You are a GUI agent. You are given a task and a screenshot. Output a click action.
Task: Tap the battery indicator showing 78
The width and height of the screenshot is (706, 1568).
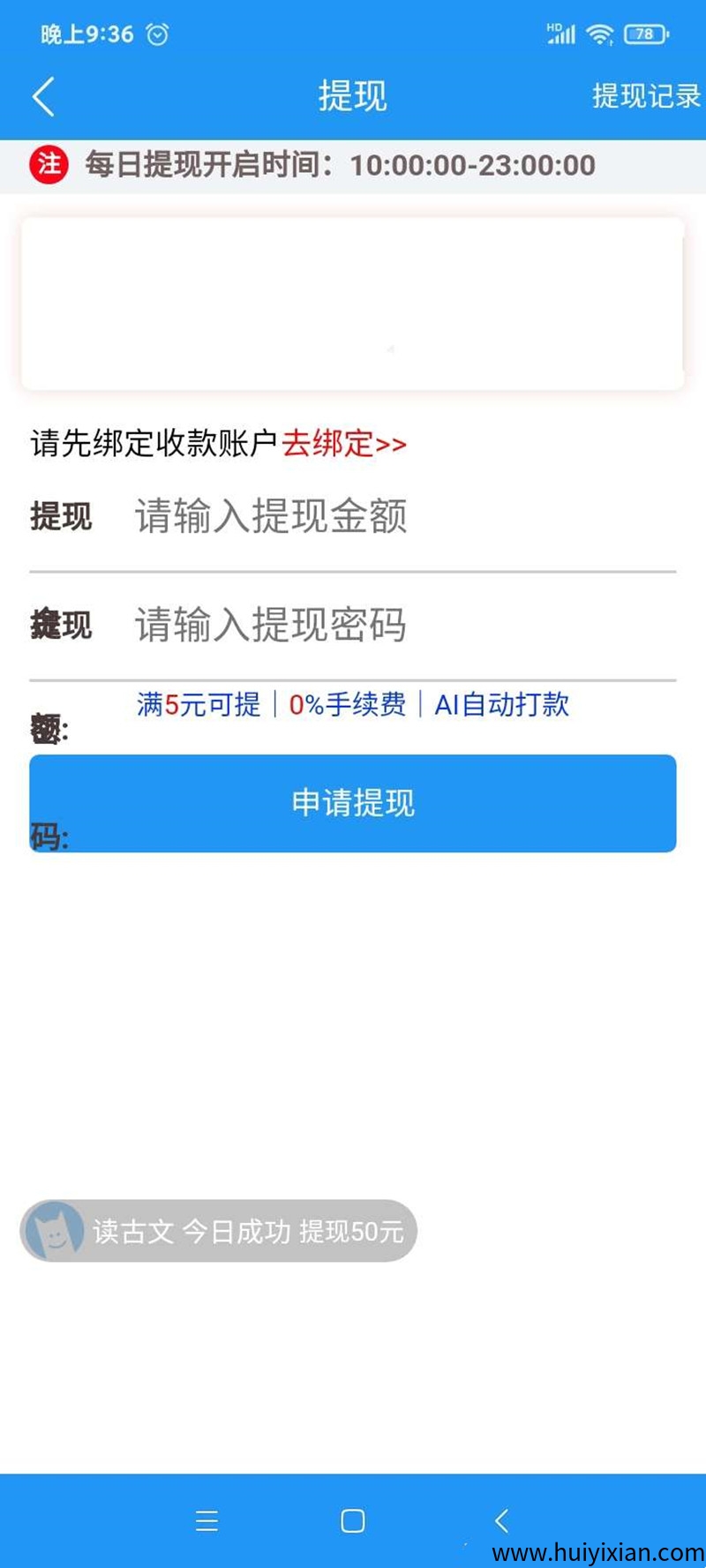pyautogui.click(x=645, y=33)
